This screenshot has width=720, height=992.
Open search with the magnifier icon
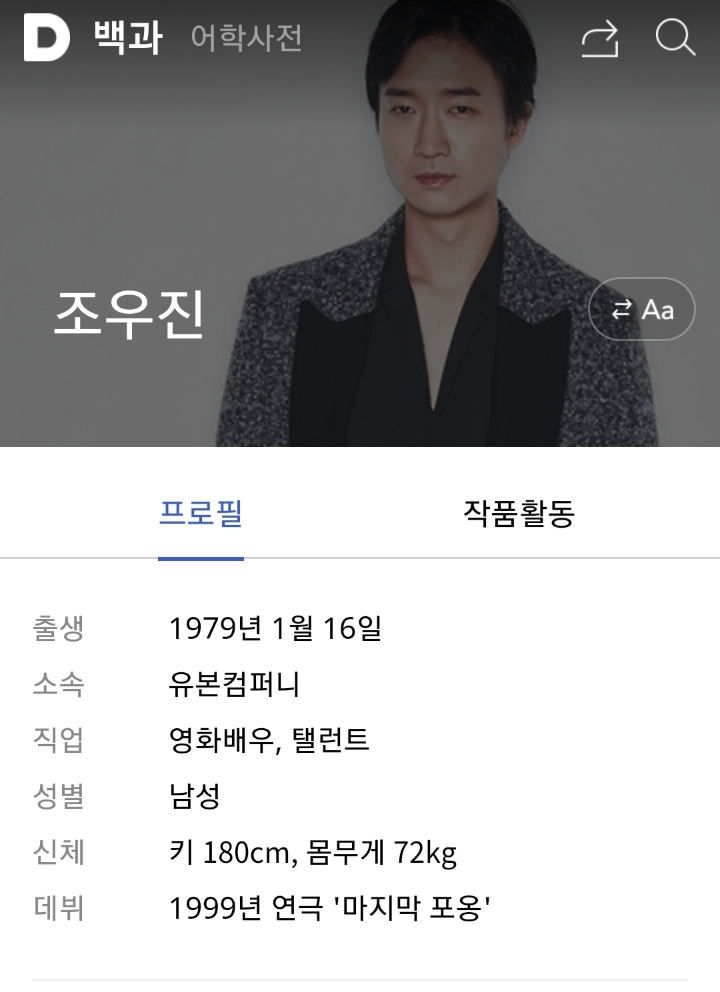676,38
